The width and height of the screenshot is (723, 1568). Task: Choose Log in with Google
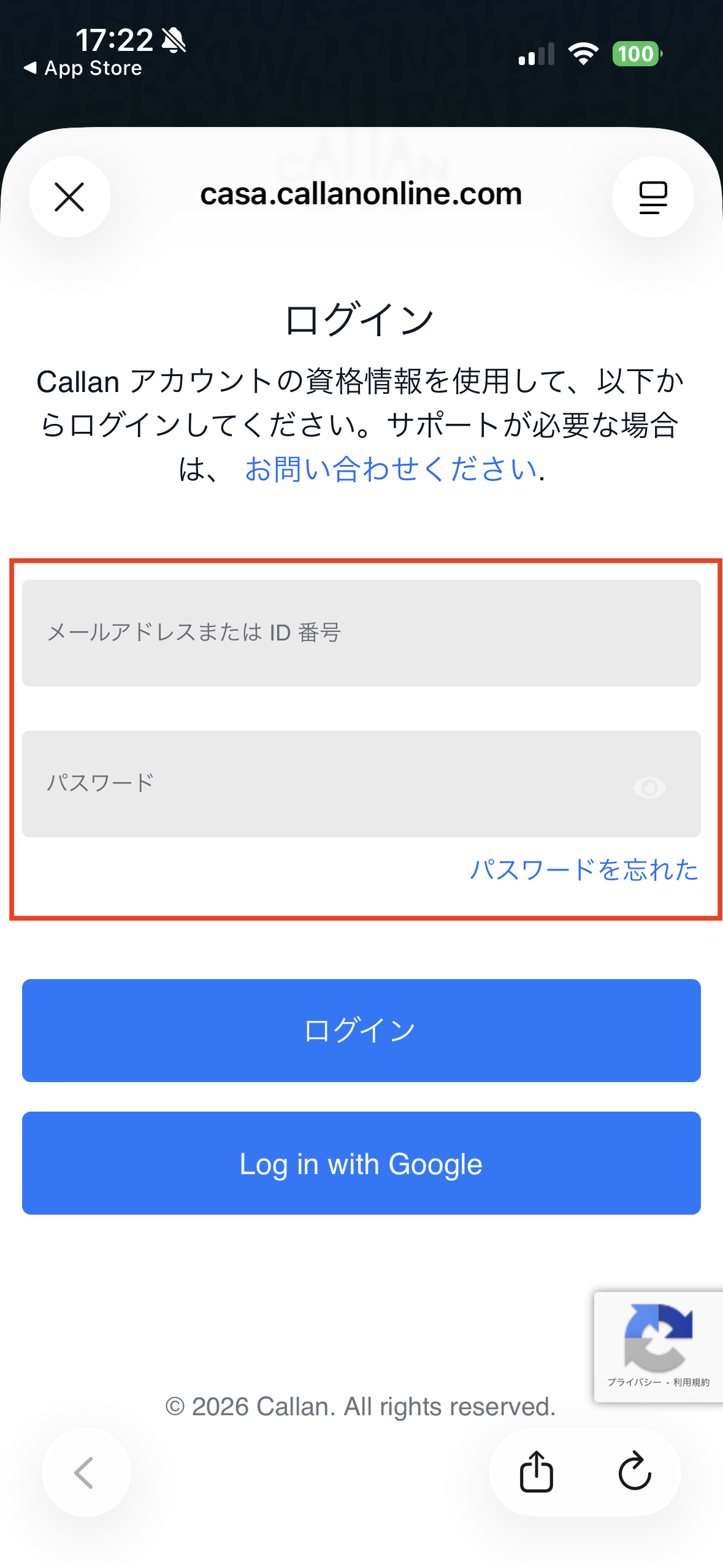click(x=361, y=1163)
